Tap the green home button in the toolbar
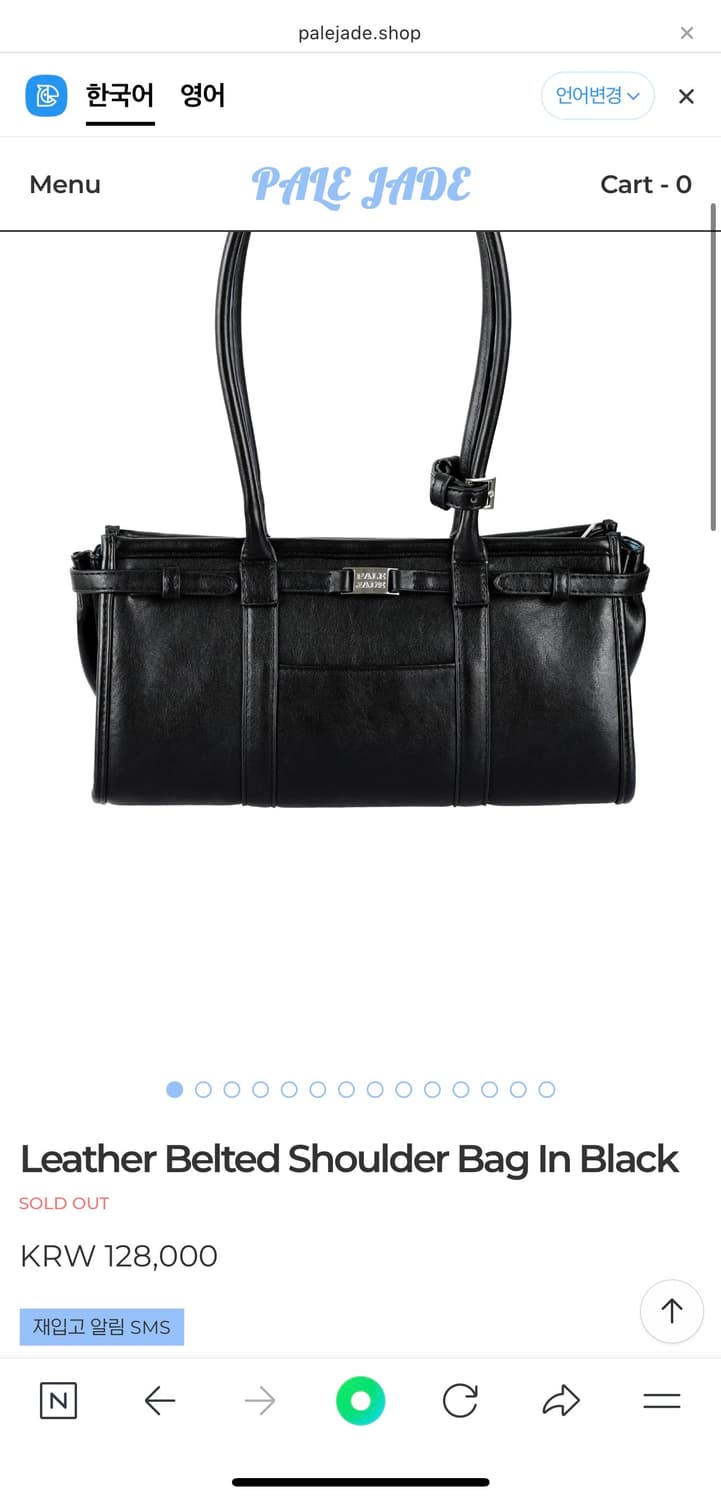Image resolution: width=721 pixels, height=1500 pixels. pyautogui.click(x=361, y=1400)
